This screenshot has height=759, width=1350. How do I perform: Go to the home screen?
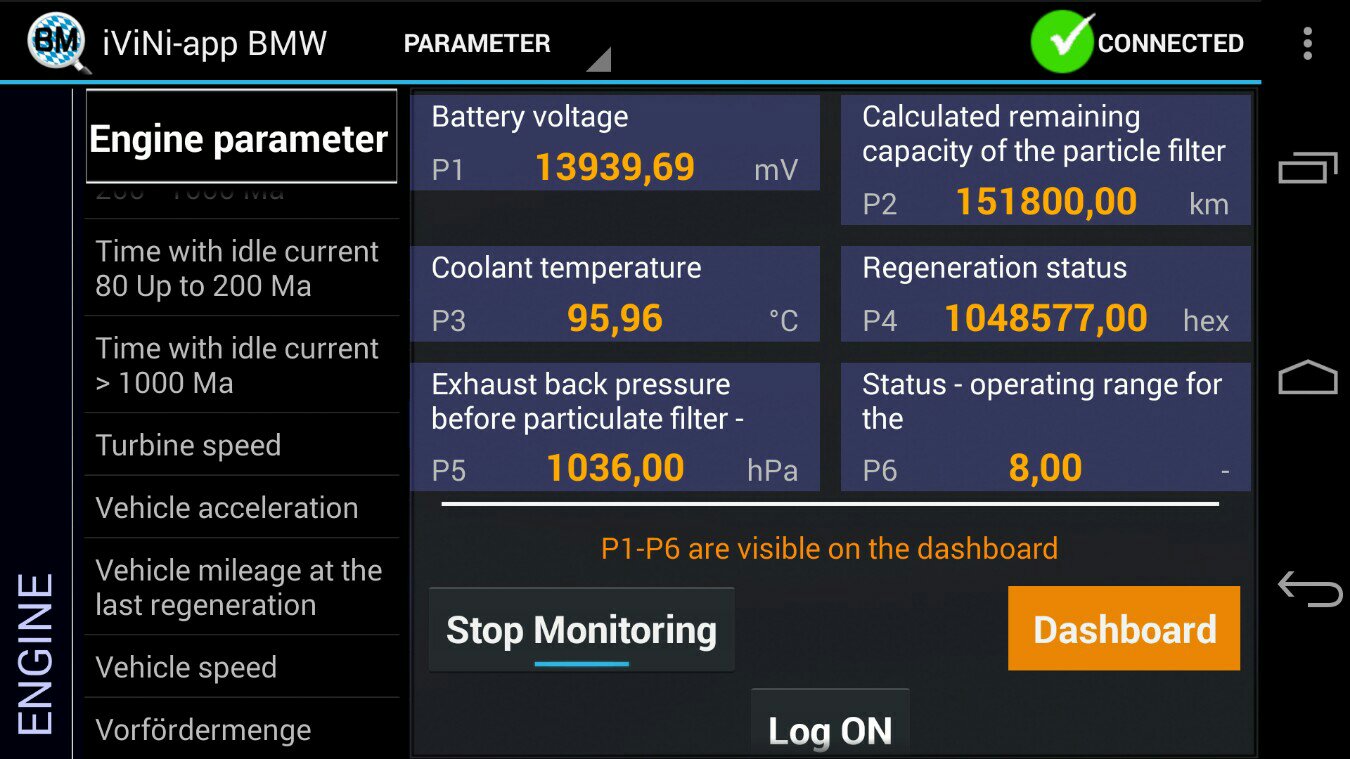tap(1307, 378)
